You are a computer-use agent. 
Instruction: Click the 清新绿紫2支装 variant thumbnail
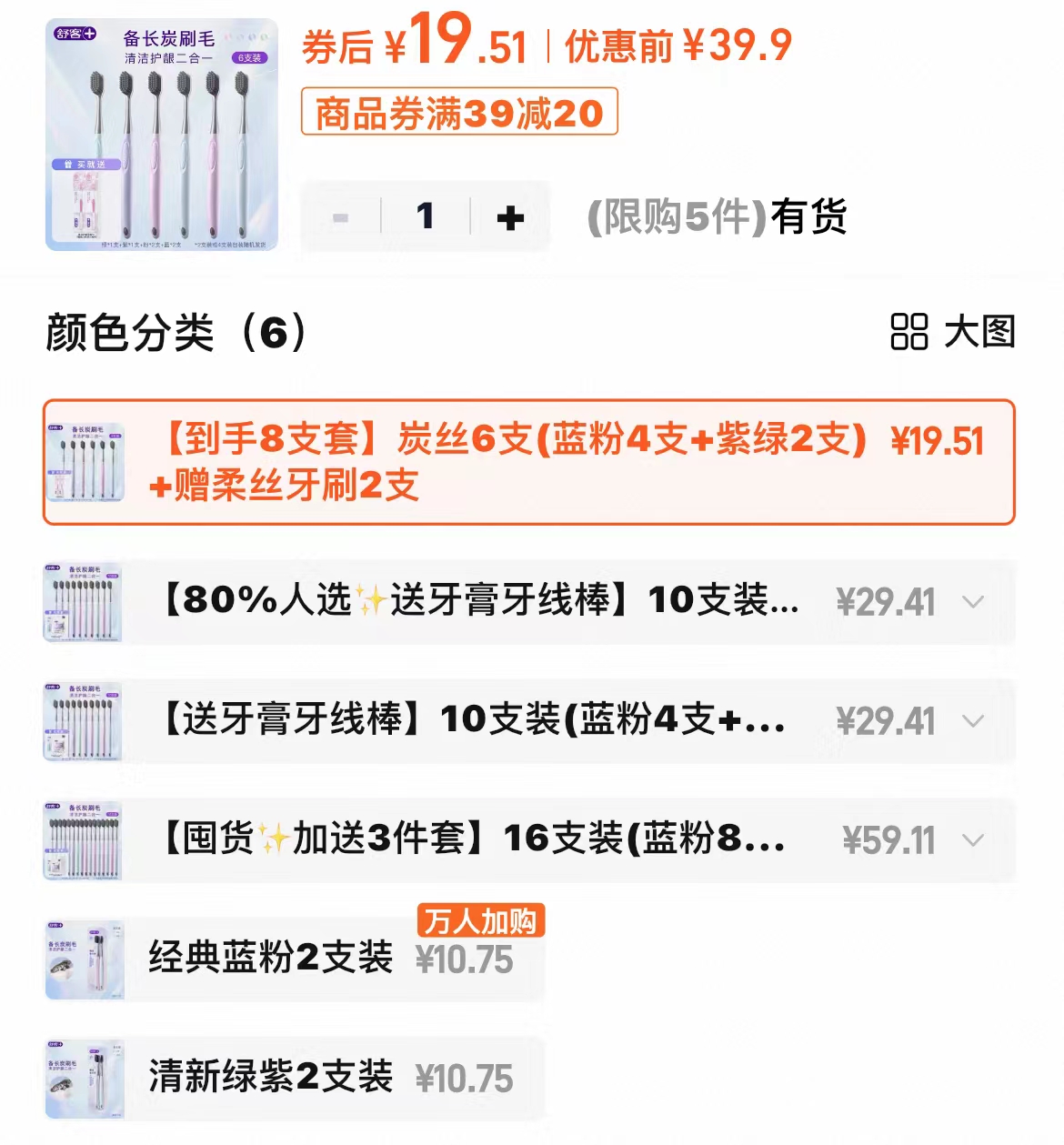pos(83,1079)
